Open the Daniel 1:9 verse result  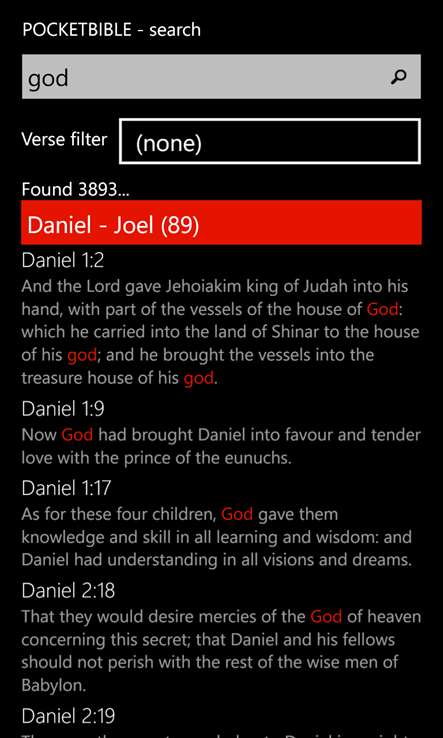click(221, 433)
